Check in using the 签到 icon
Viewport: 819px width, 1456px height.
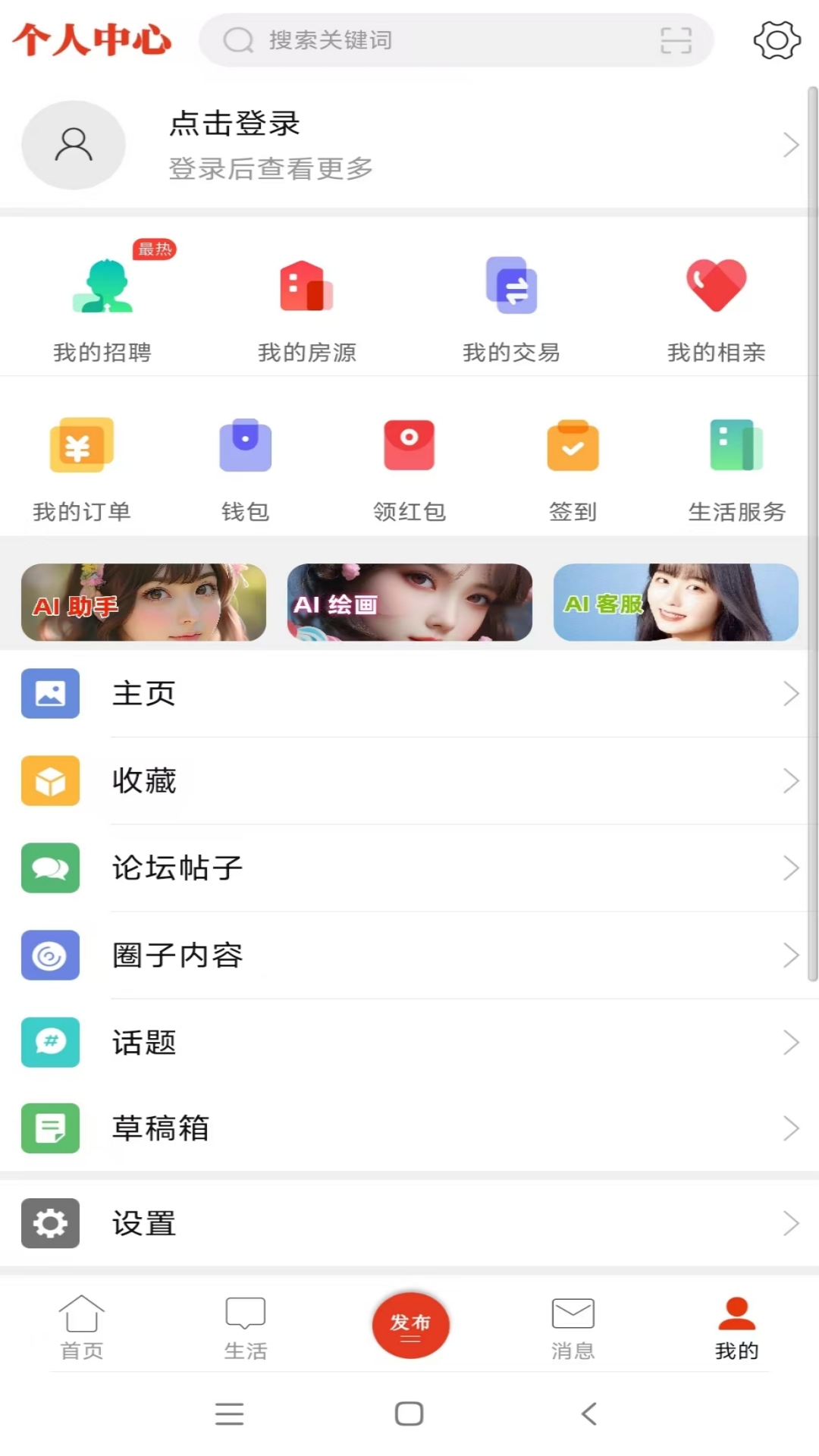coord(573,466)
